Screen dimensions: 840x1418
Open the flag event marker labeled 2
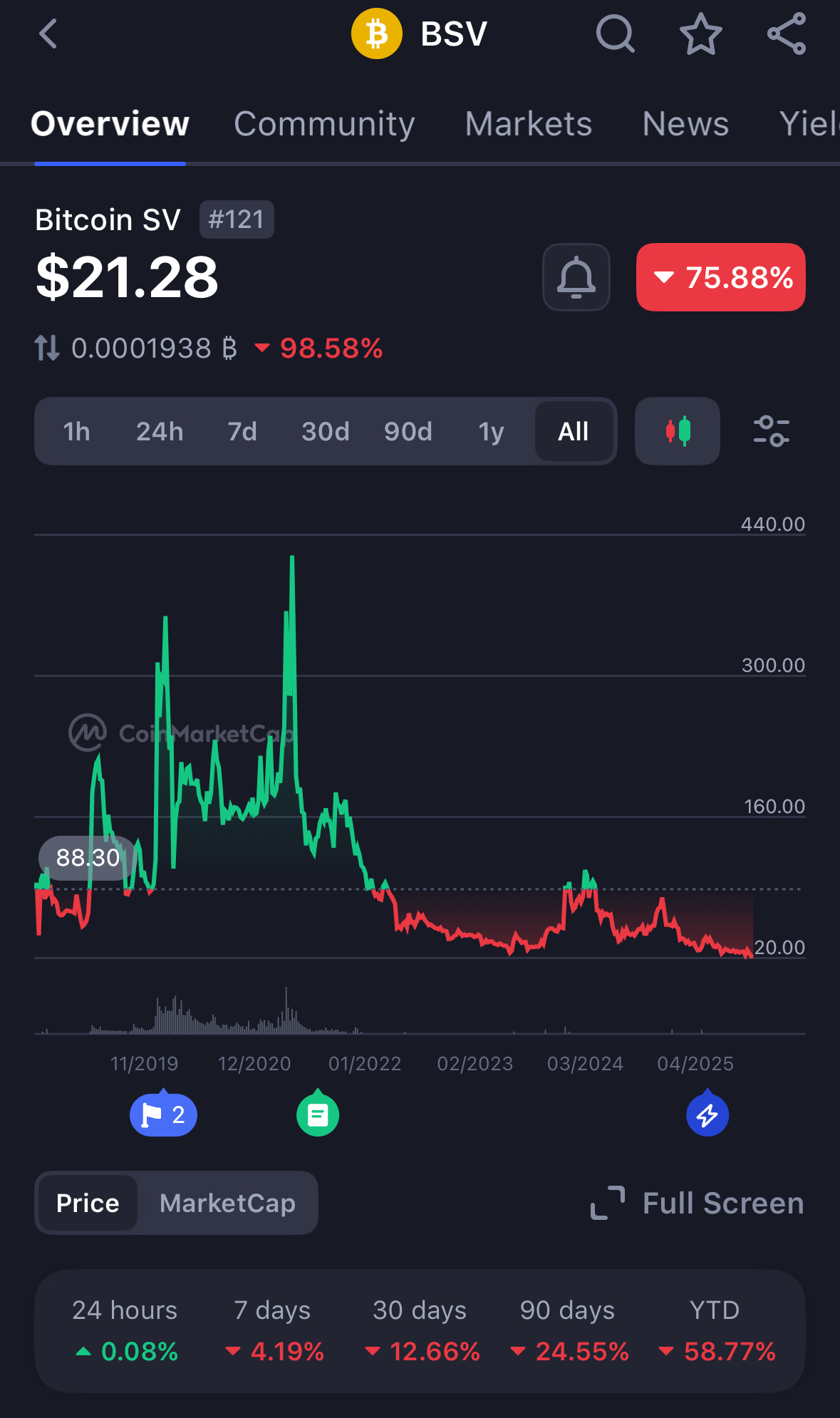(163, 1114)
